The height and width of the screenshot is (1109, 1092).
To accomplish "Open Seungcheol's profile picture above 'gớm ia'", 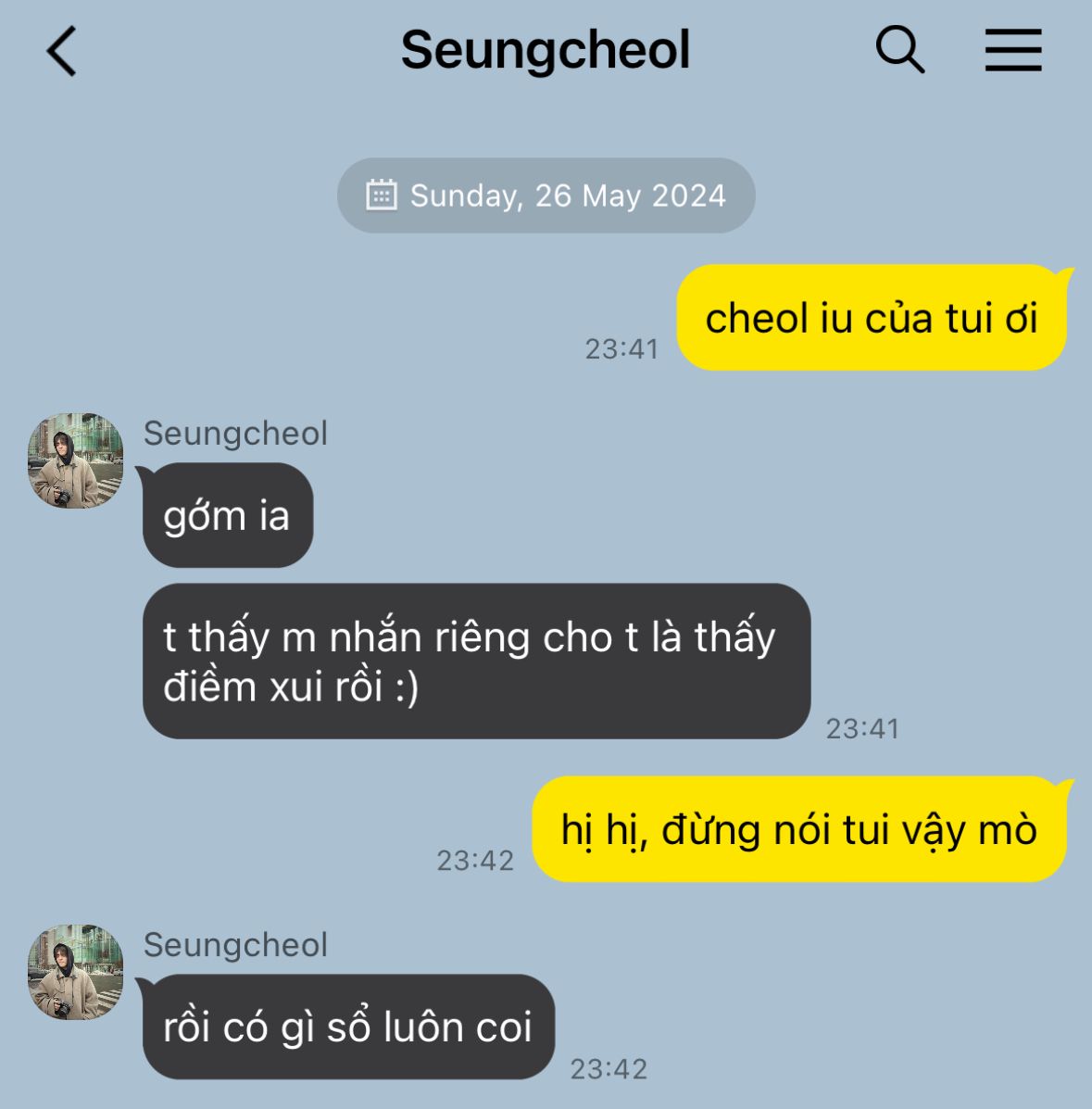I will click(x=75, y=461).
